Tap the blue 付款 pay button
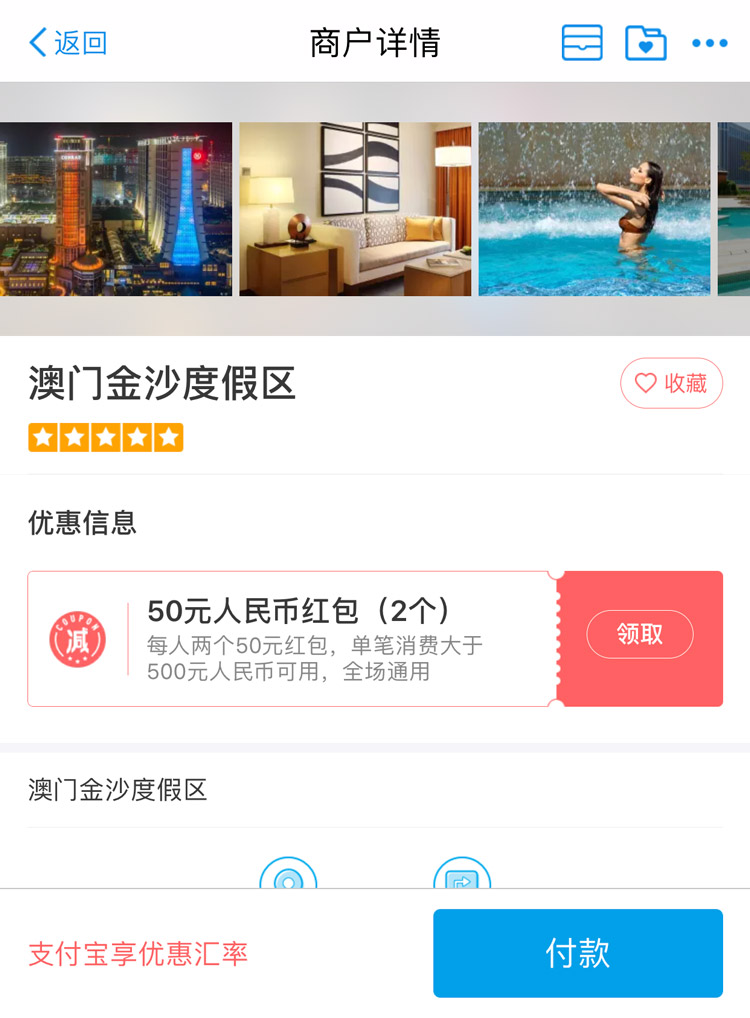This screenshot has height=1018, width=750. pyautogui.click(x=577, y=953)
